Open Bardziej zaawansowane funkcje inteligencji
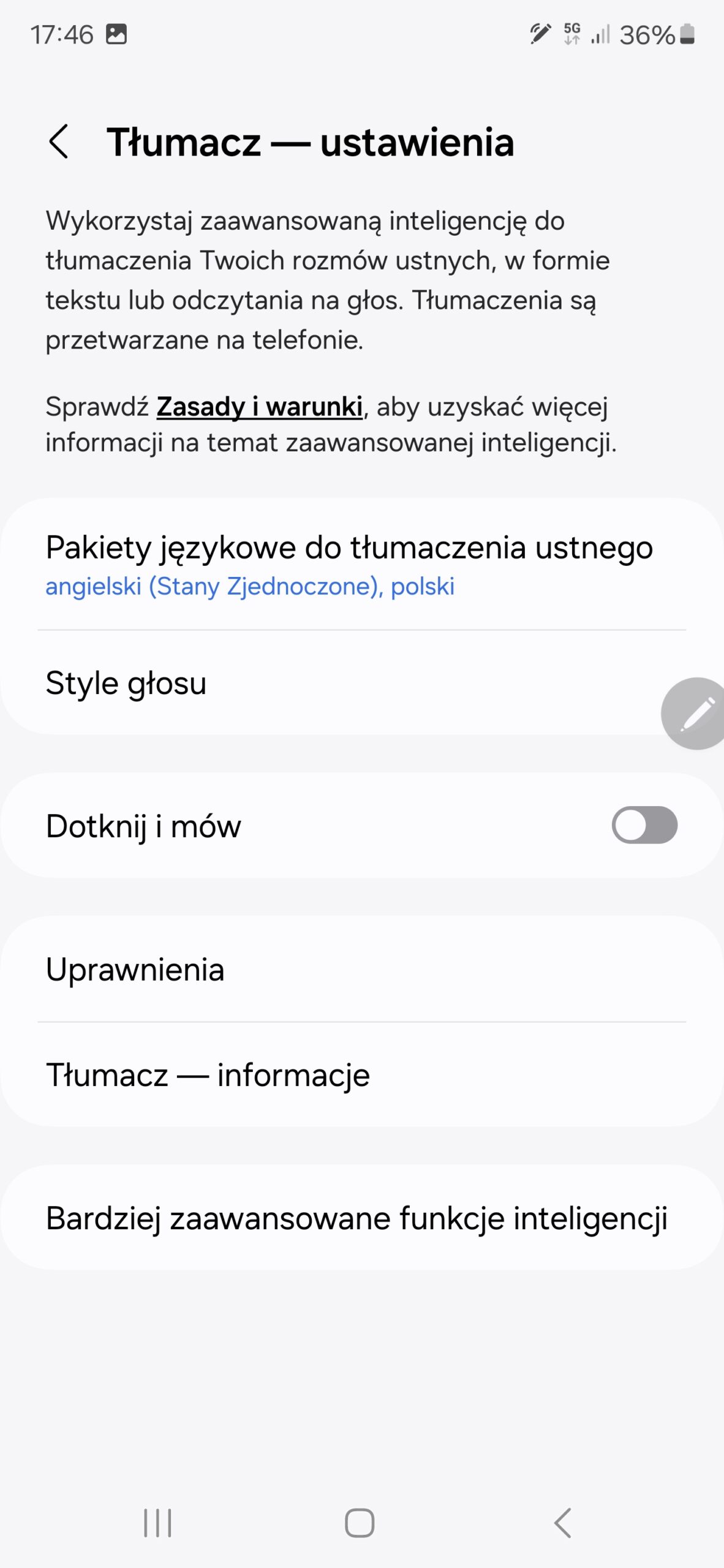 click(x=356, y=1218)
